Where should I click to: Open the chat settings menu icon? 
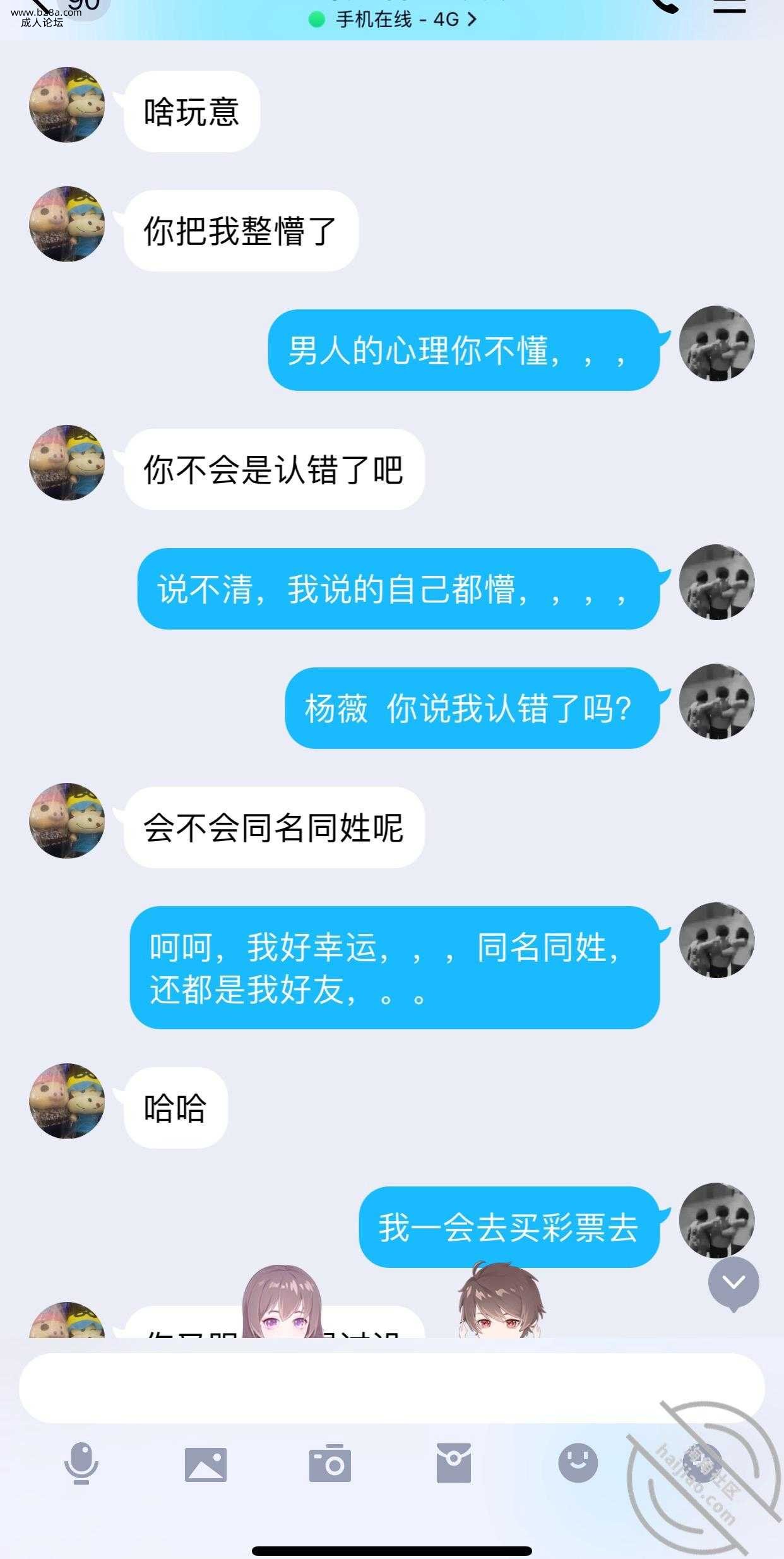[x=730, y=6]
